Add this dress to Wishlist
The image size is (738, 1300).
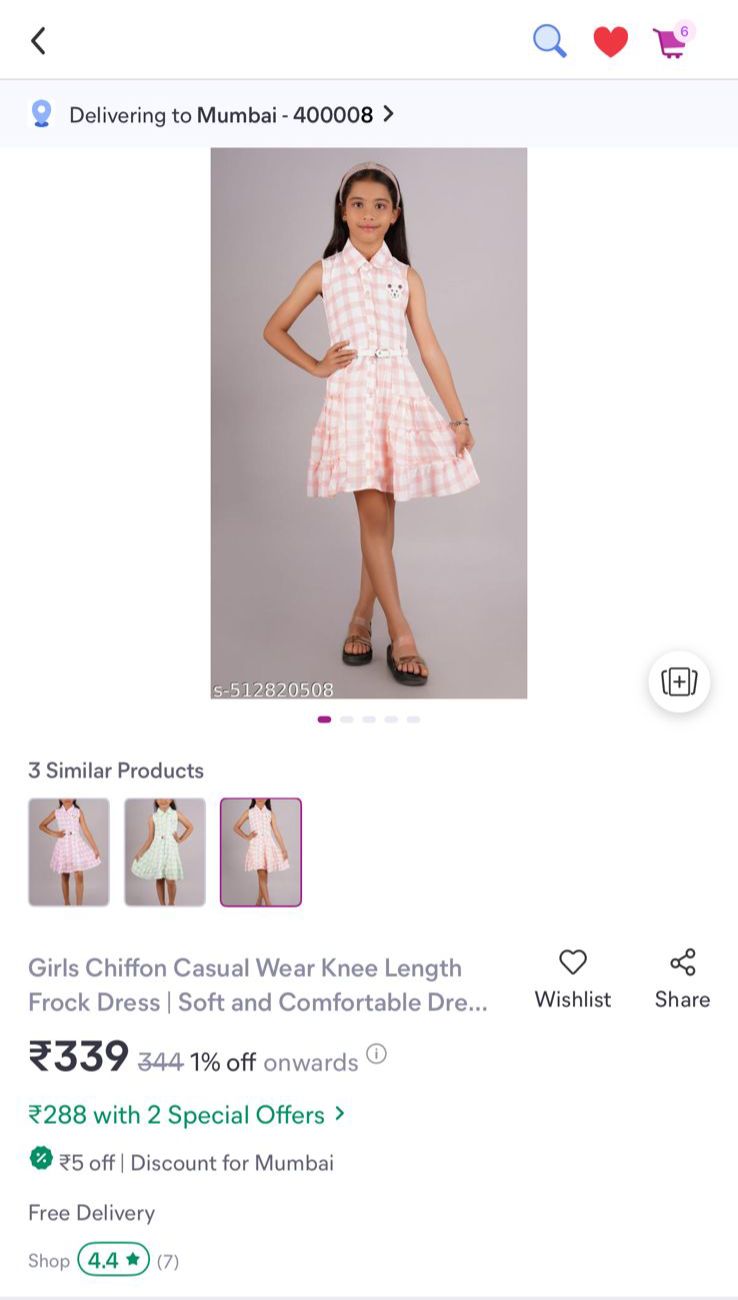point(572,978)
